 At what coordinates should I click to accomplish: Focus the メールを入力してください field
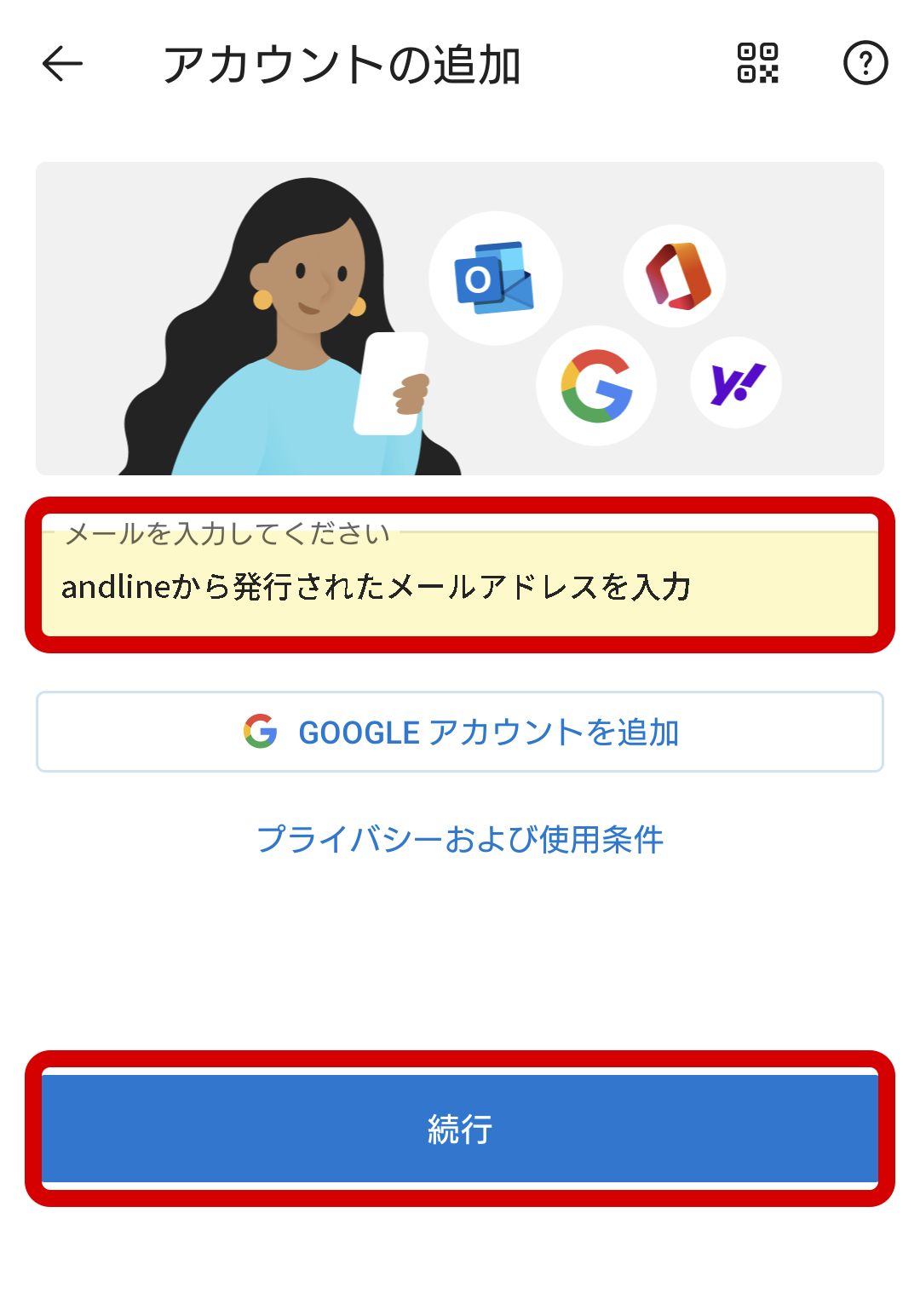coord(460,586)
